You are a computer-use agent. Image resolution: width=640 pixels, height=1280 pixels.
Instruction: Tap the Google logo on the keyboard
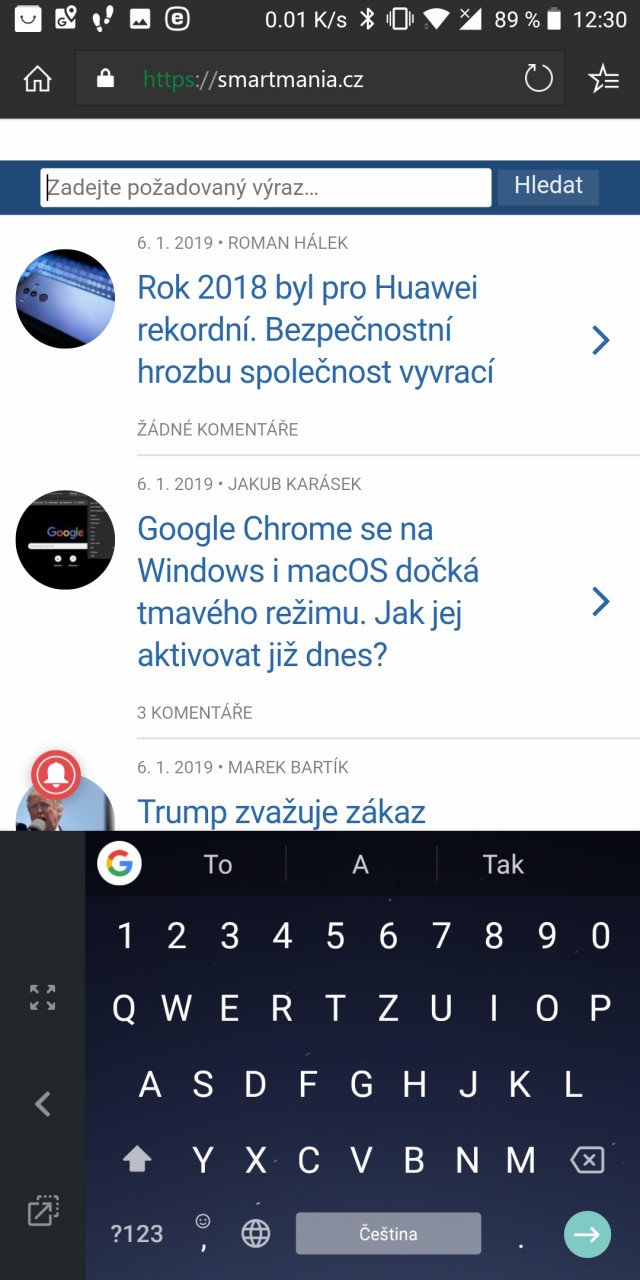[x=119, y=863]
